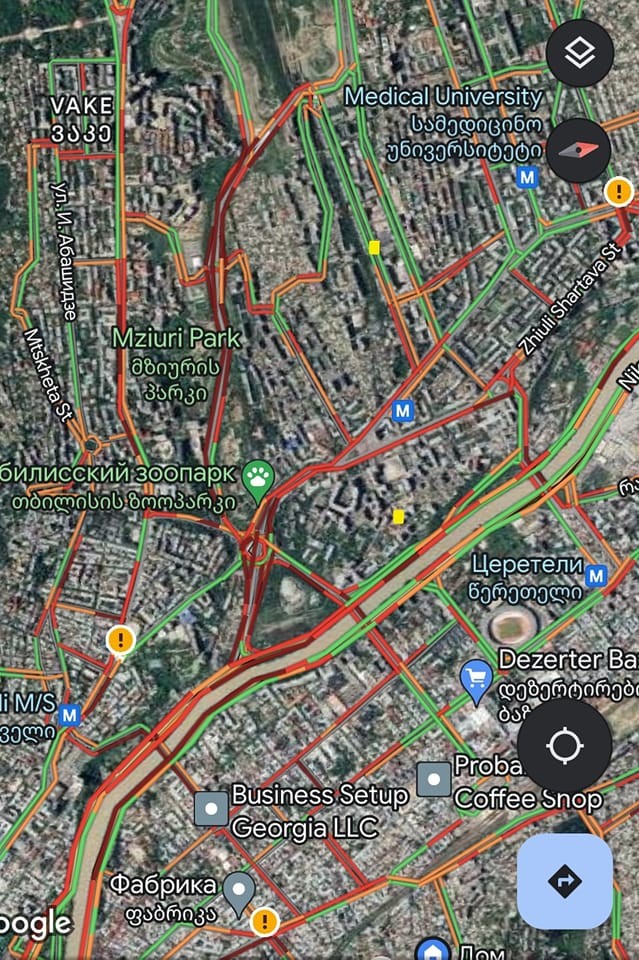Image resolution: width=639 pixels, height=960 pixels.
Task: View traffic warning icon below Fabrika
Action: tap(264, 920)
